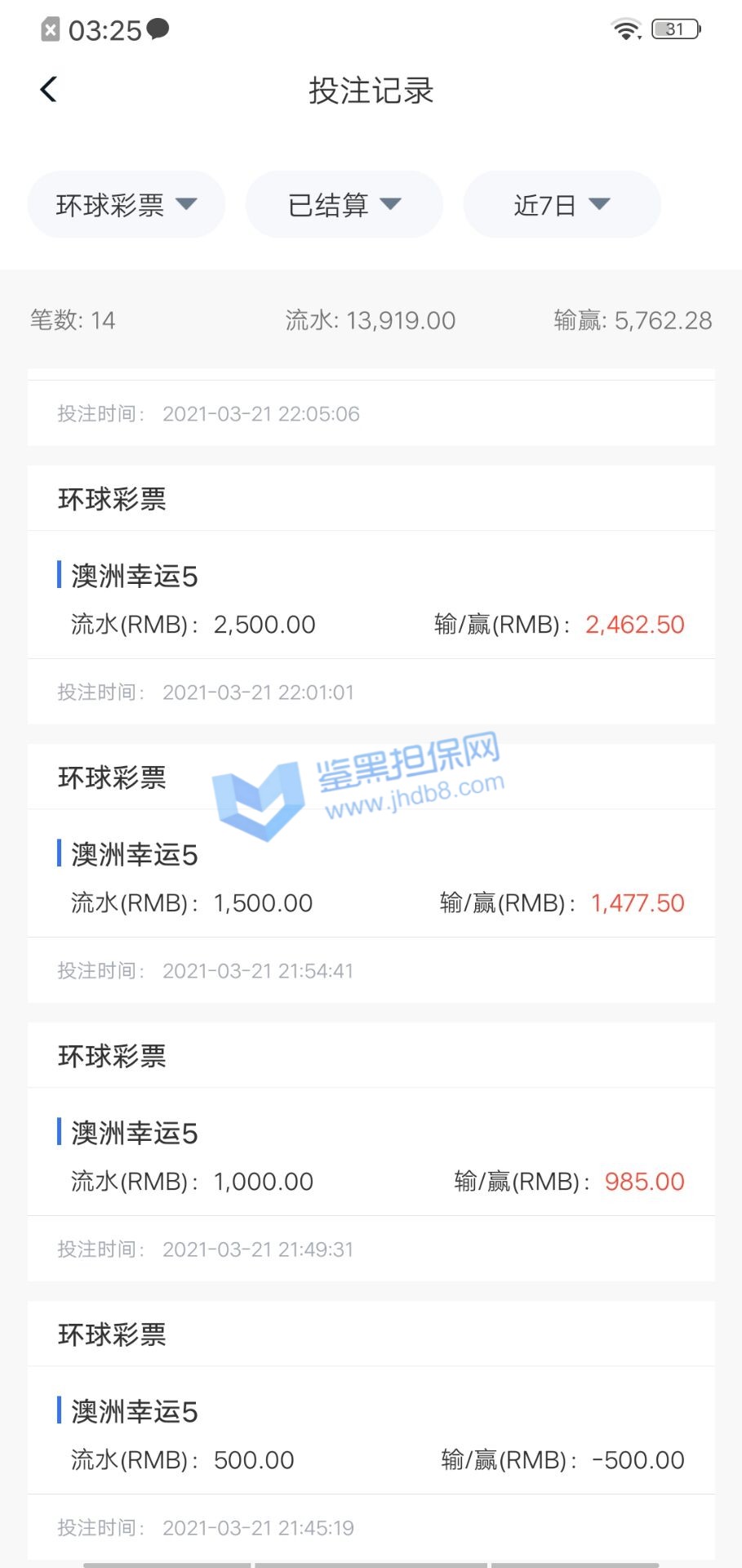Open the 环球彩票 platform dropdown
Image resolution: width=742 pixels, height=1568 pixels.
[x=127, y=205]
